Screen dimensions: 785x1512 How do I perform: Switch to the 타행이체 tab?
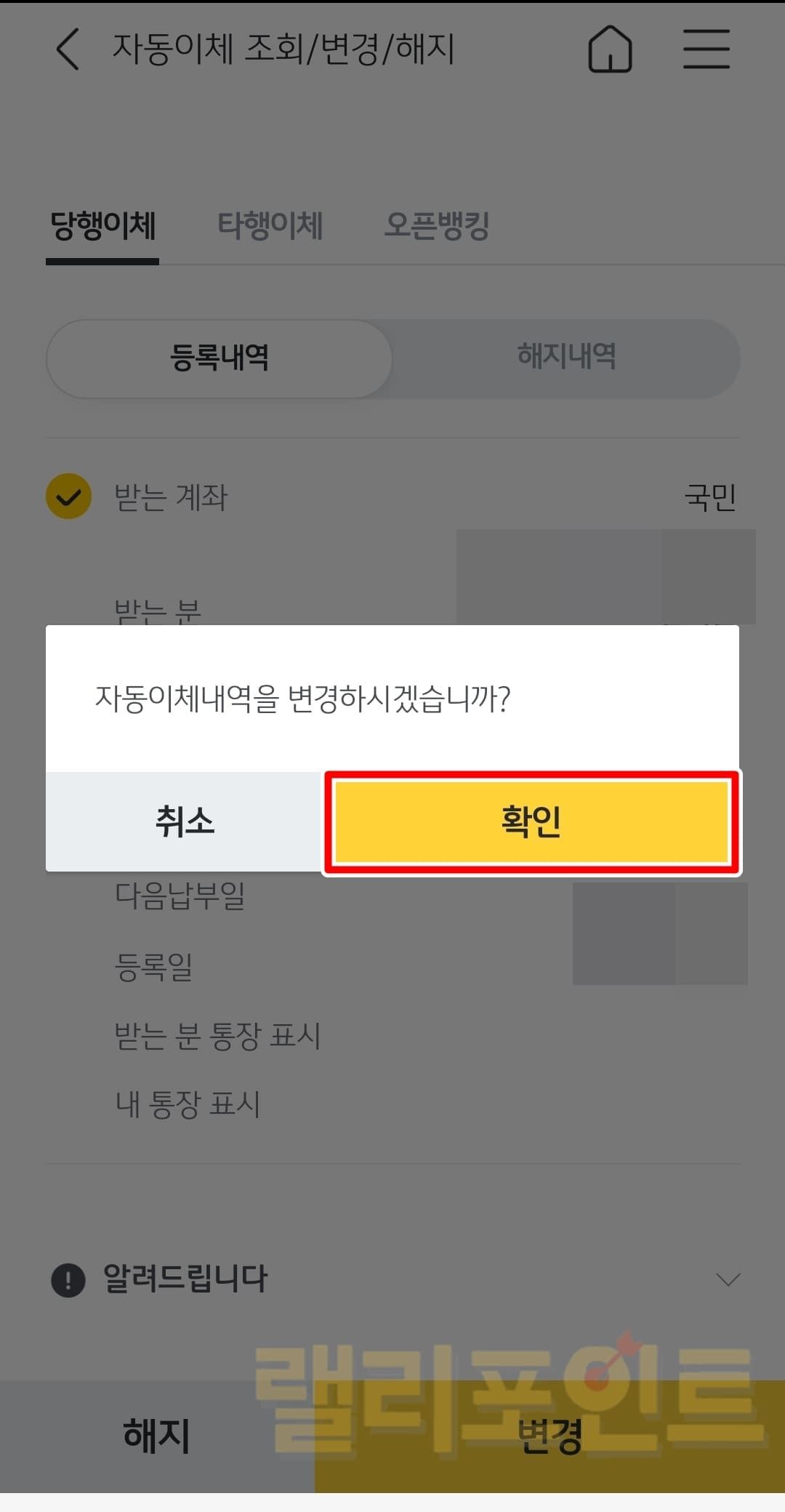click(x=270, y=225)
